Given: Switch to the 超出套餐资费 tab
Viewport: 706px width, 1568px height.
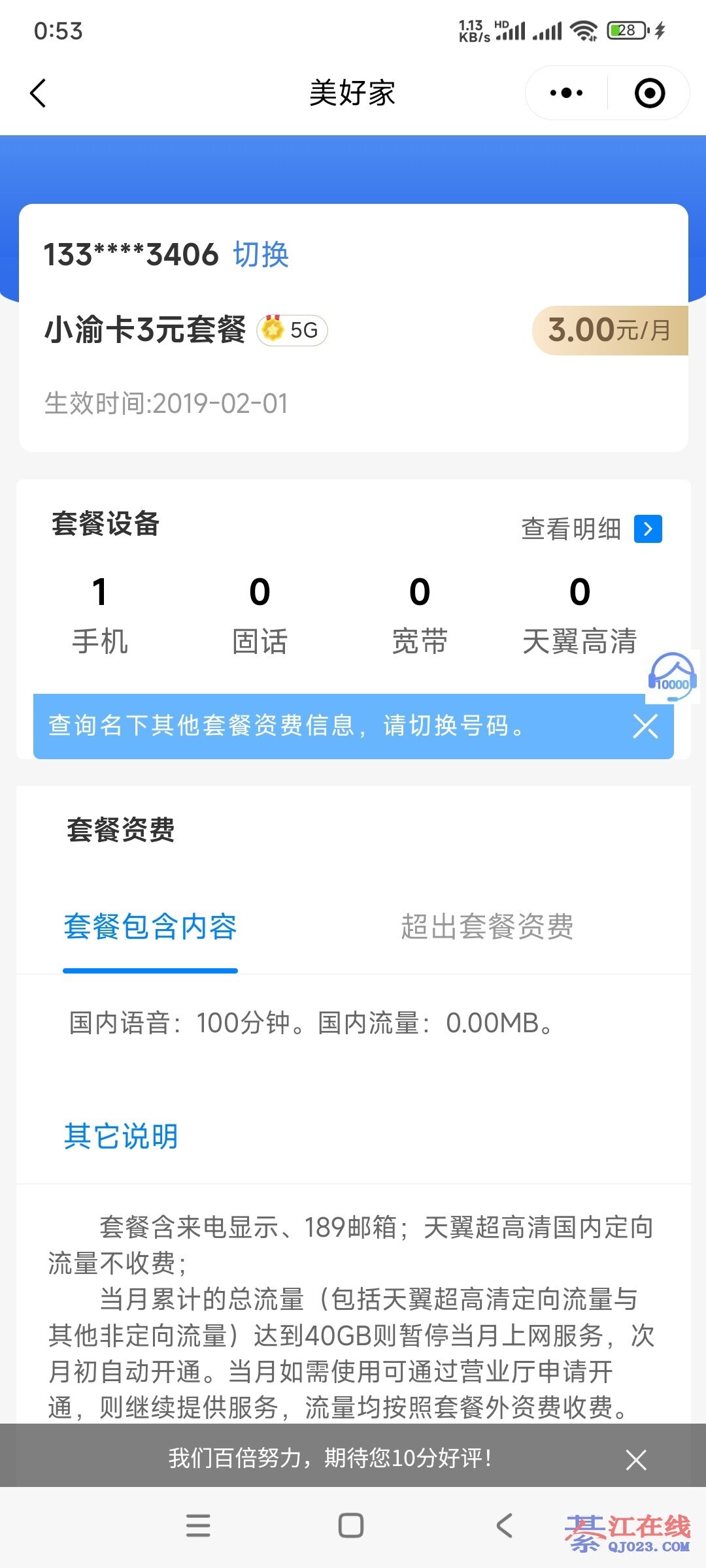Looking at the screenshot, I should click(x=487, y=926).
